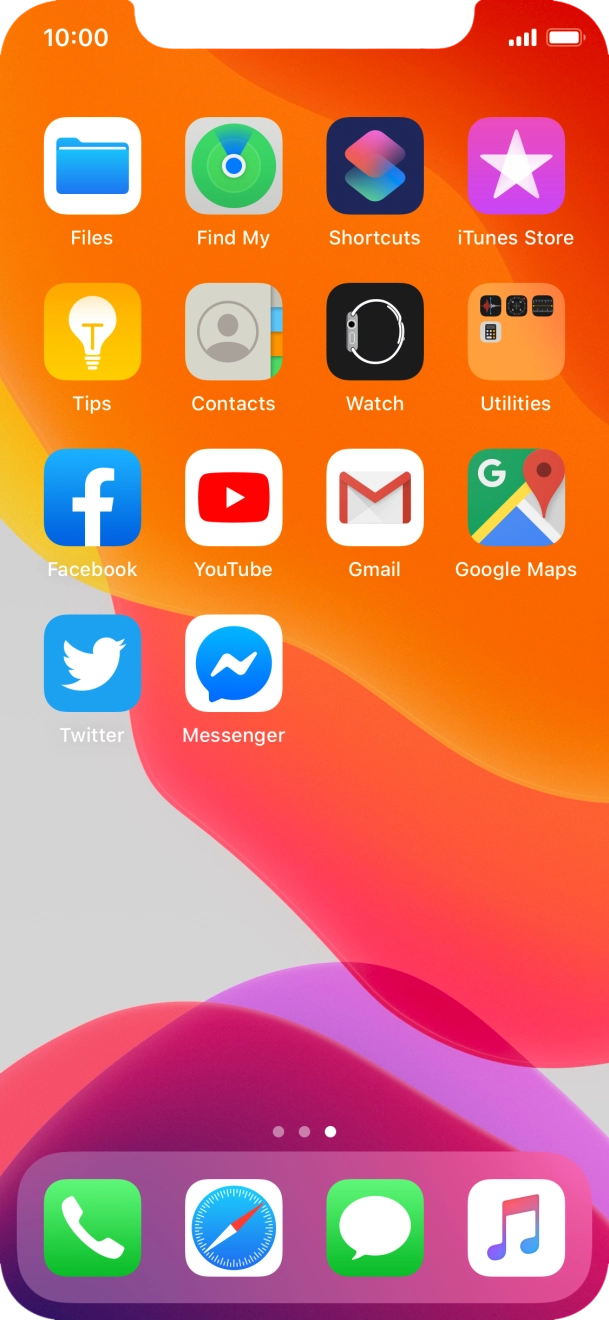The height and width of the screenshot is (1320, 609).
Task: Launch Google Maps
Action: click(516, 498)
